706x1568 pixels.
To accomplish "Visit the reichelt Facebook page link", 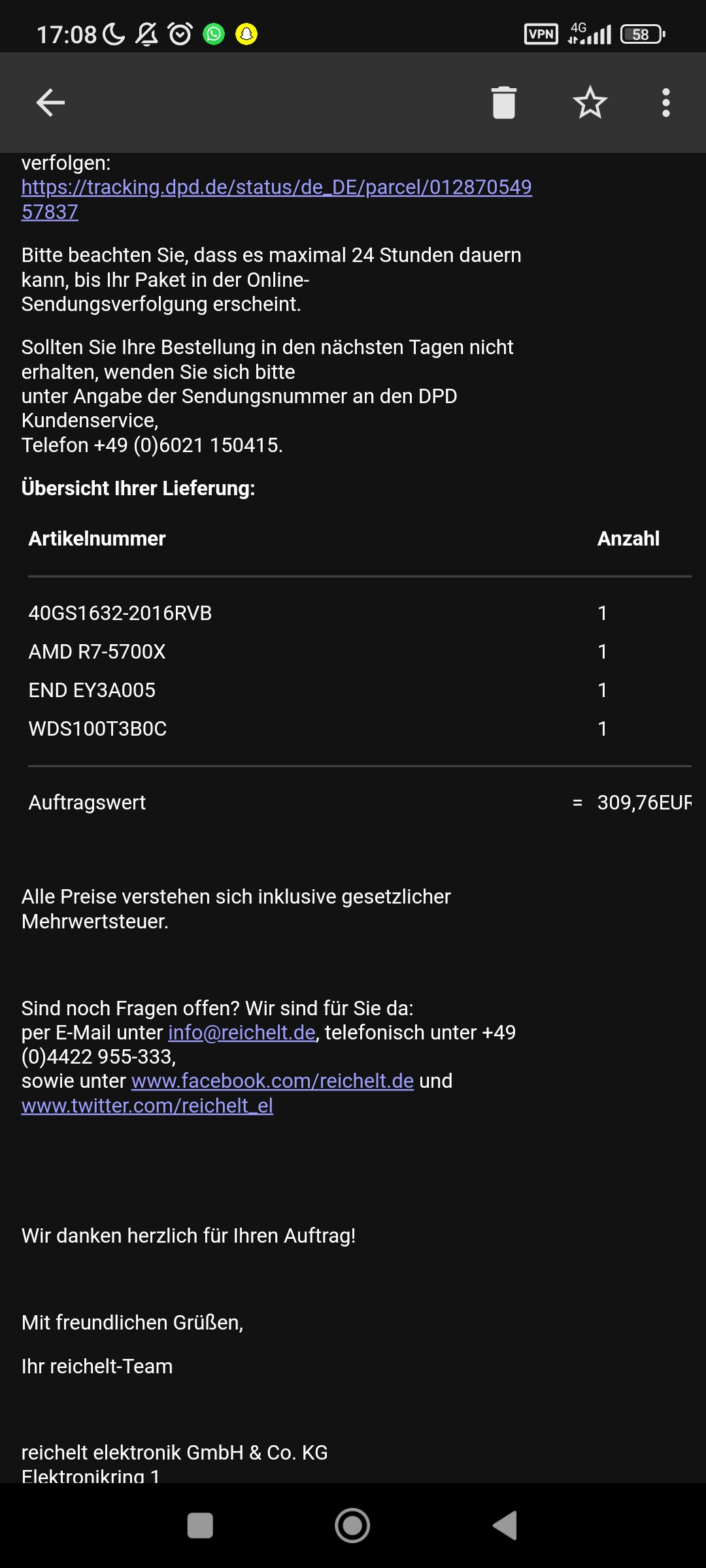I will coord(273,1081).
